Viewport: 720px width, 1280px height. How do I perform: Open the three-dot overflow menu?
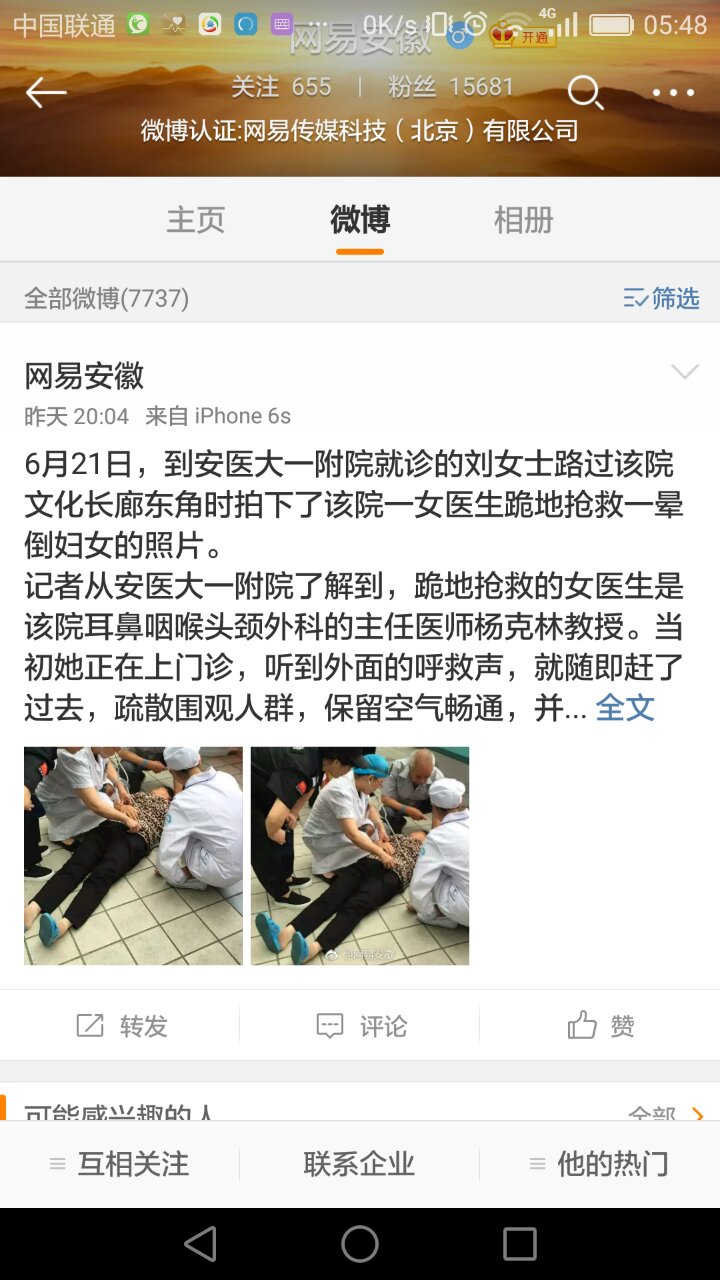[x=673, y=93]
